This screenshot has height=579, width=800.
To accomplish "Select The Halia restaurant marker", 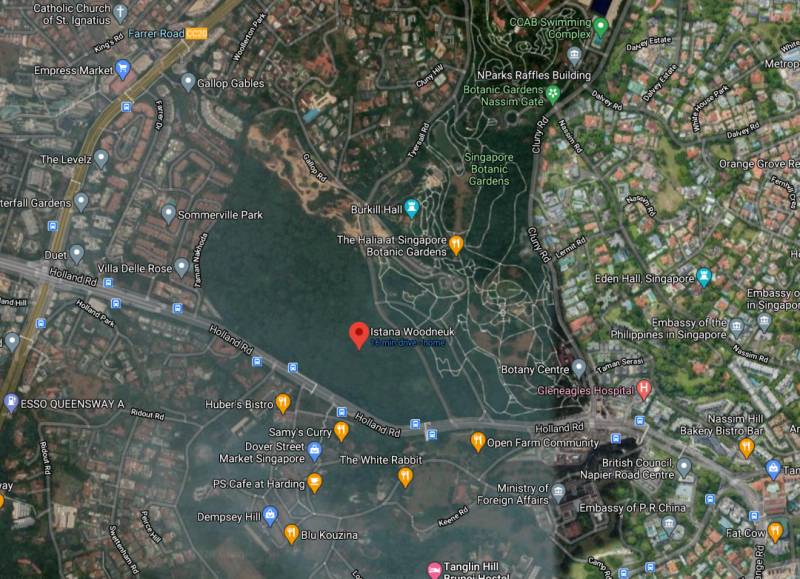I will (x=456, y=243).
